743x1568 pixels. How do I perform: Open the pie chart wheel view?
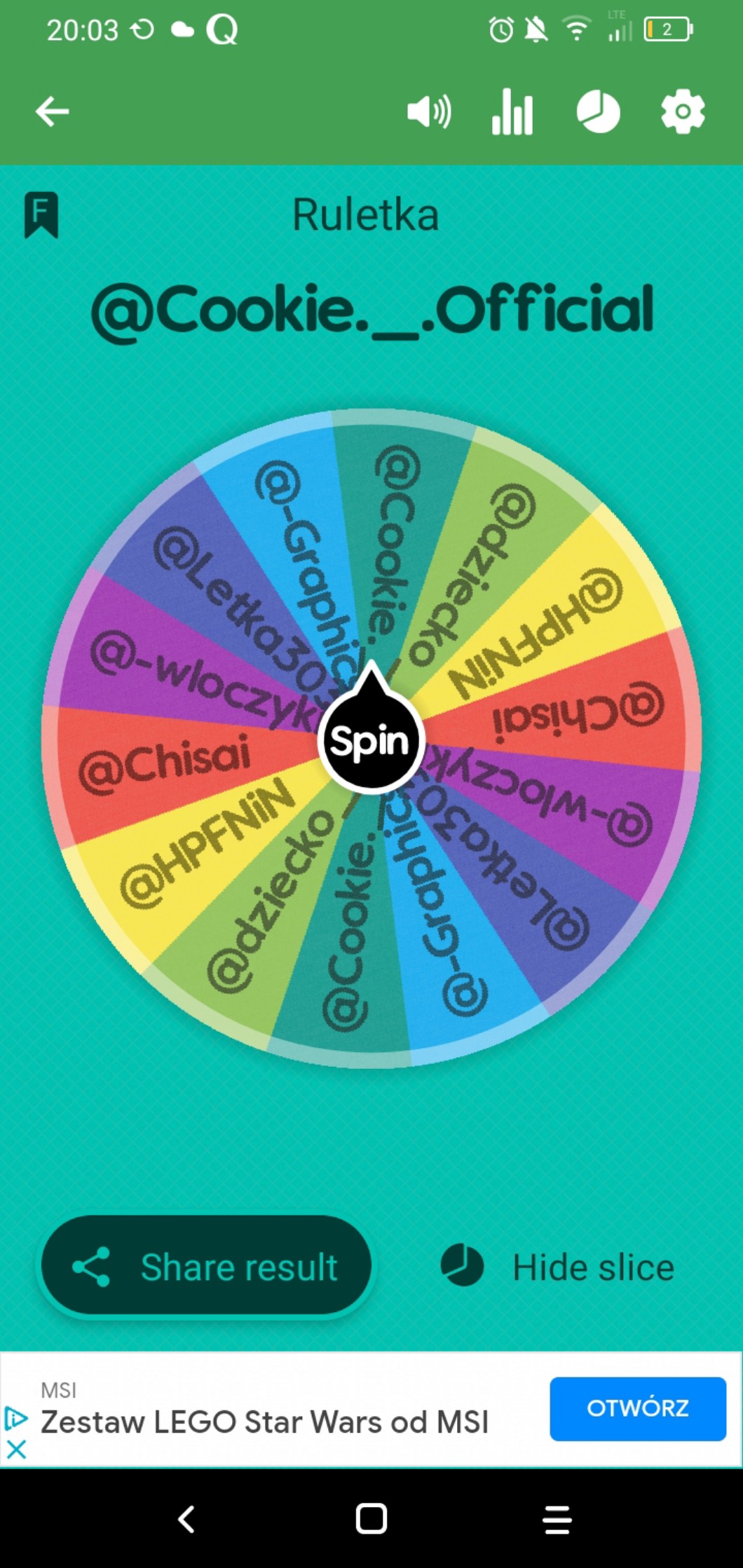598,111
